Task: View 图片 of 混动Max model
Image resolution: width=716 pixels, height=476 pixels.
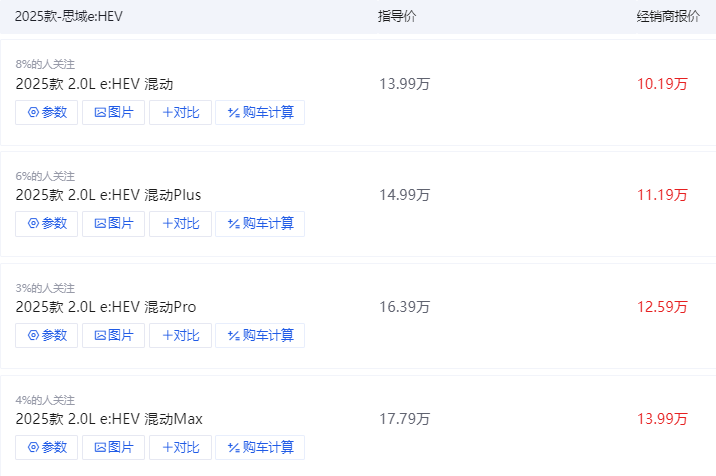Action: [x=113, y=447]
